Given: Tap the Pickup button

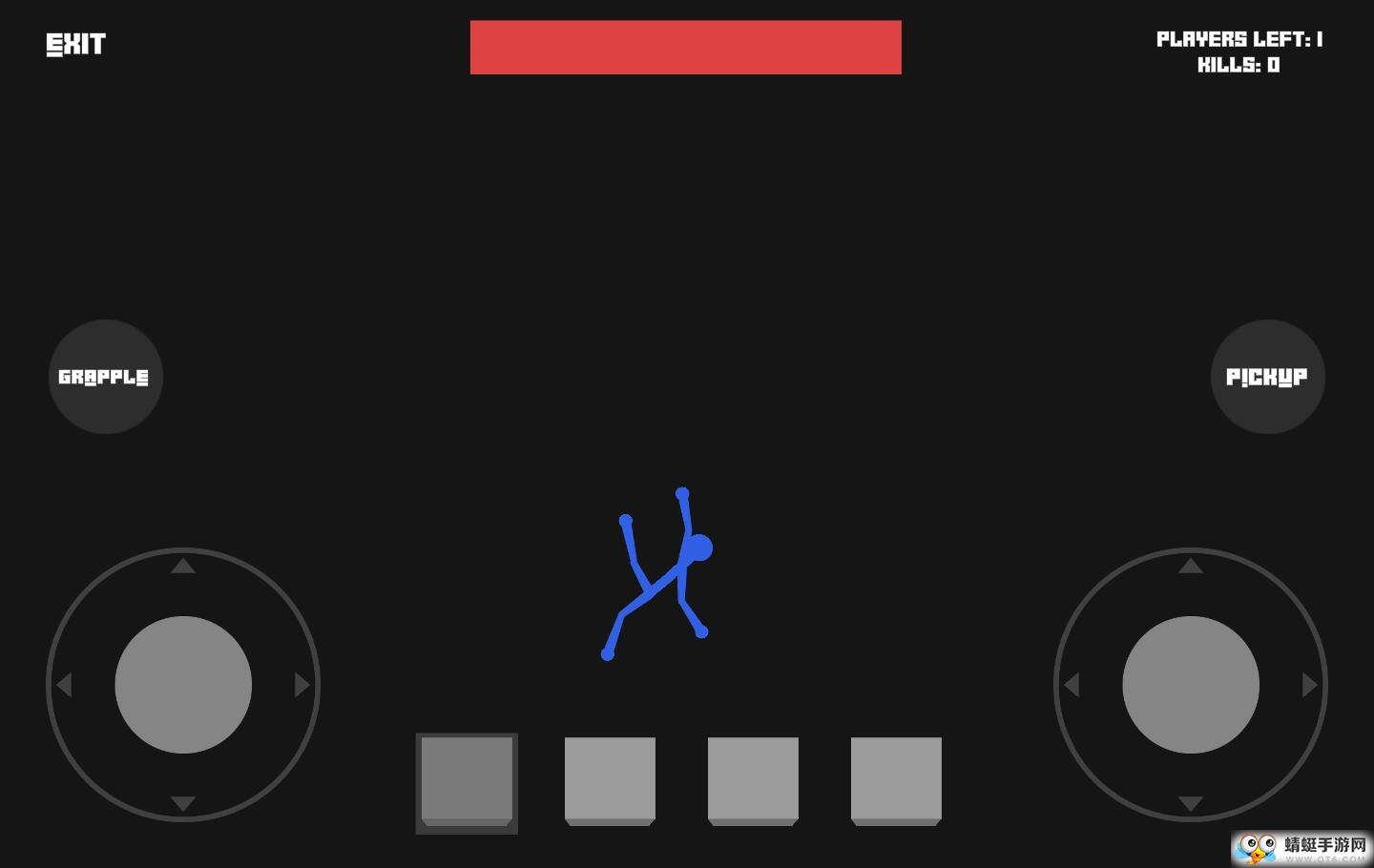Looking at the screenshot, I should click(x=1267, y=377).
